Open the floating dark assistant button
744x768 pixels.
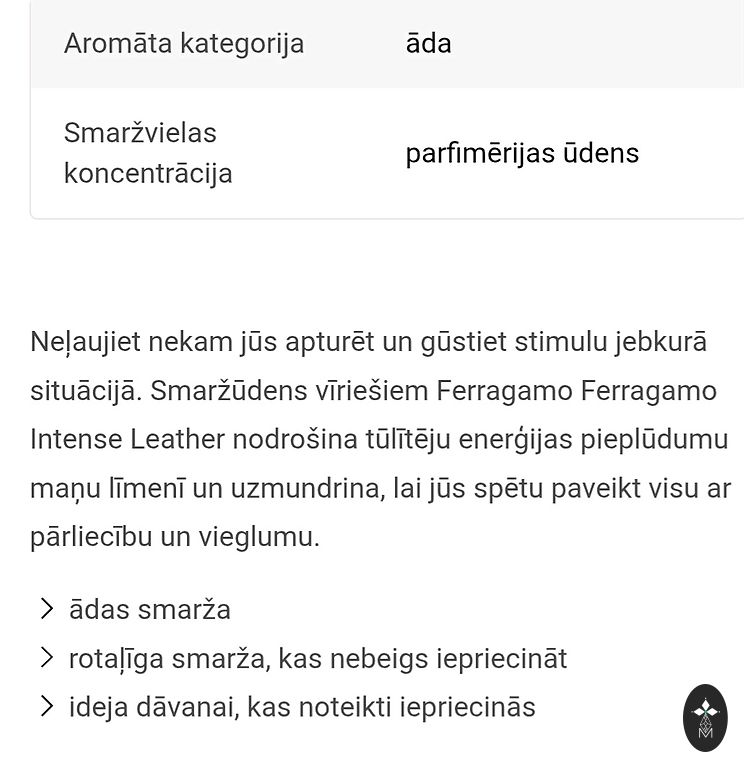click(705, 717)
